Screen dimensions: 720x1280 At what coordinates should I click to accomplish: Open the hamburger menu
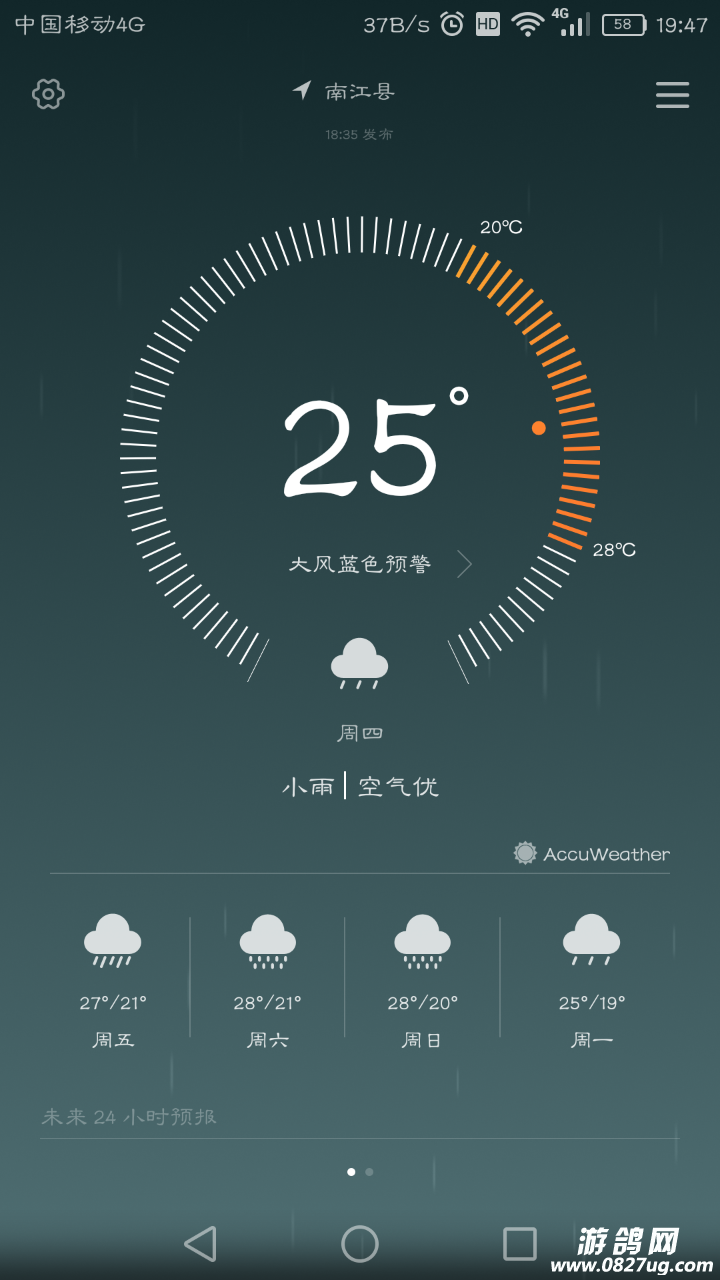pyautogui.click(x=672, y=94)
